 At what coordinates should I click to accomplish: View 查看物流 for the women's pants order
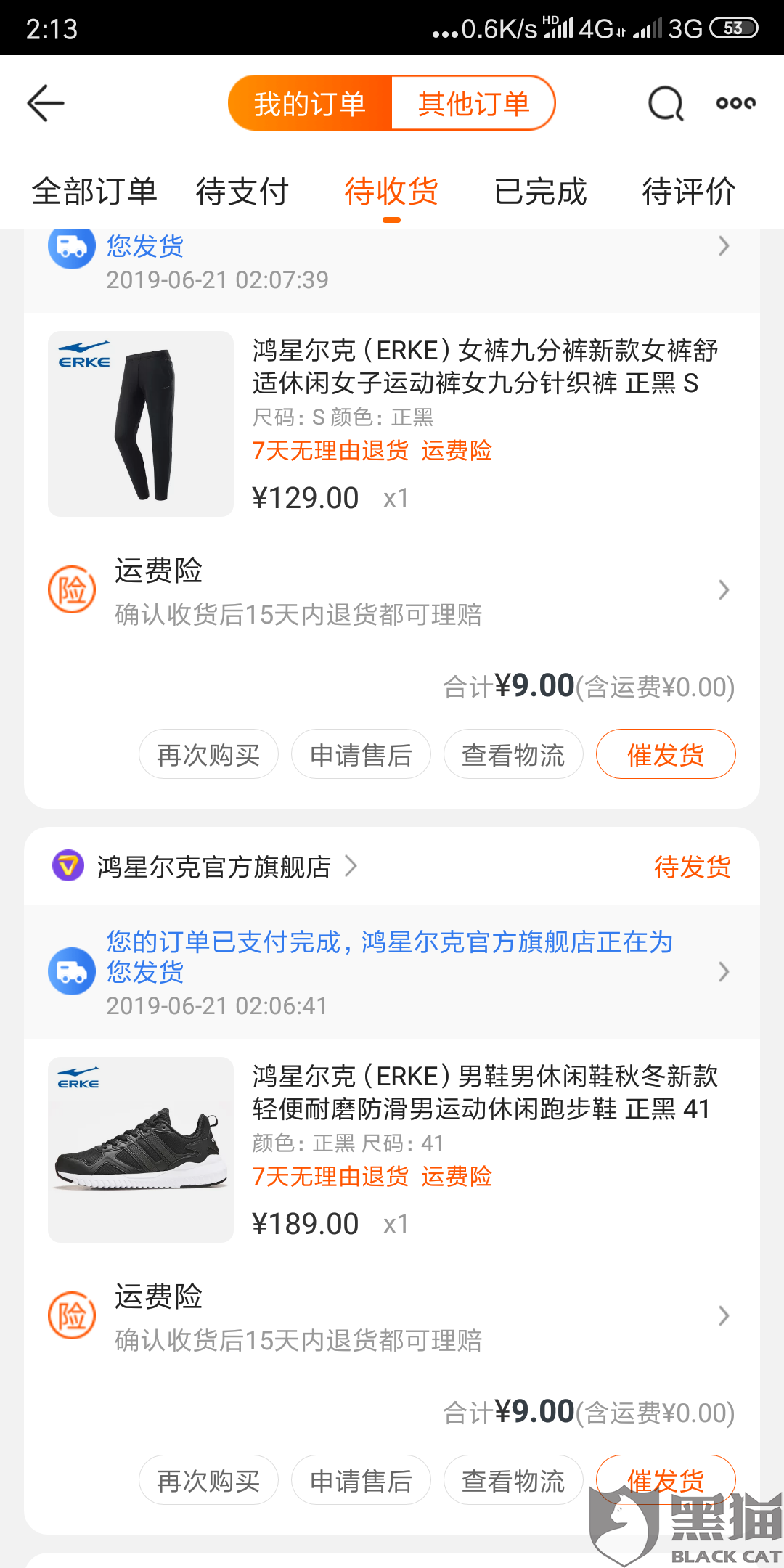click(x=513, y=754)
